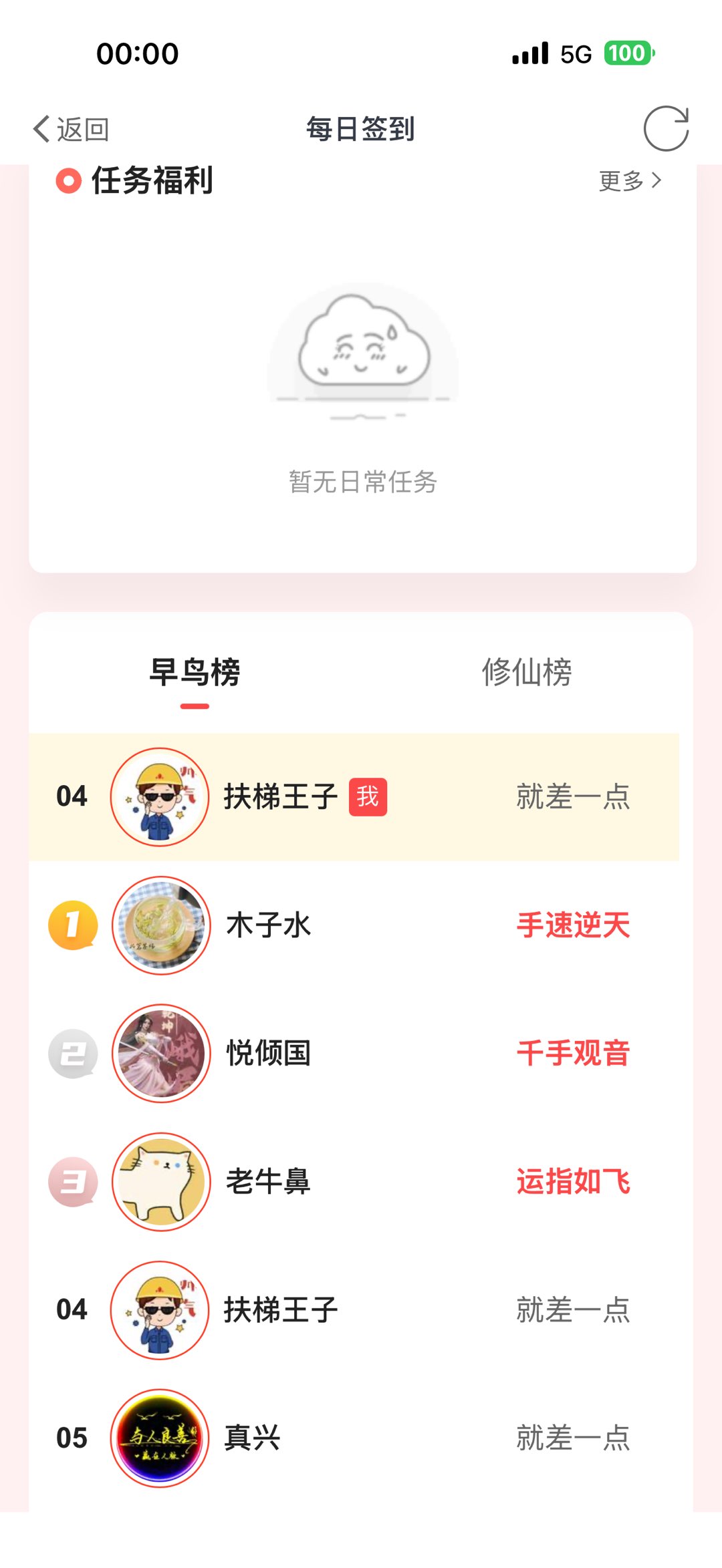Screen dimensions: 722x1568
Task: Go back using the 返回 button
Action: [72, 129]
